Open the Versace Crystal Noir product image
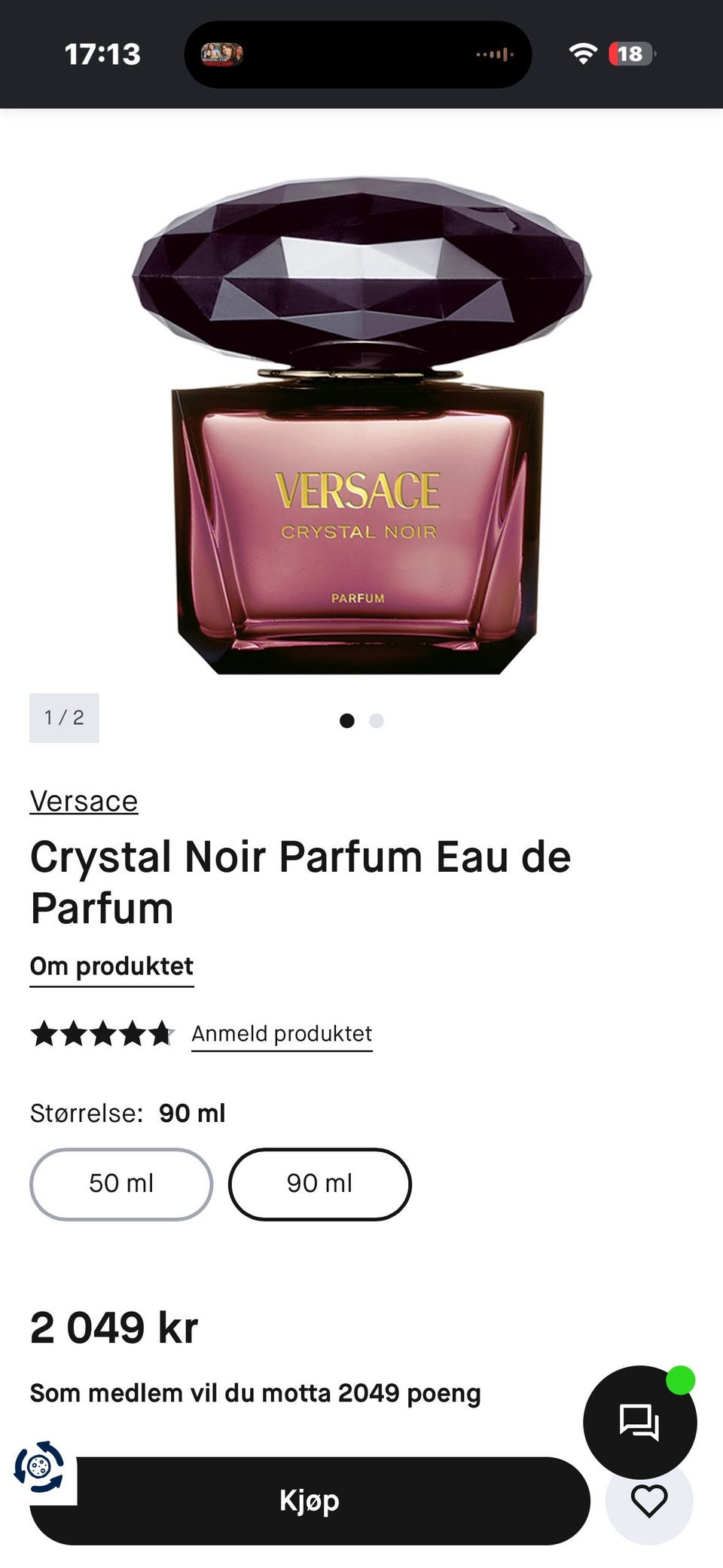The width and height of the screenshot is (723, 1568). point(361,426)
